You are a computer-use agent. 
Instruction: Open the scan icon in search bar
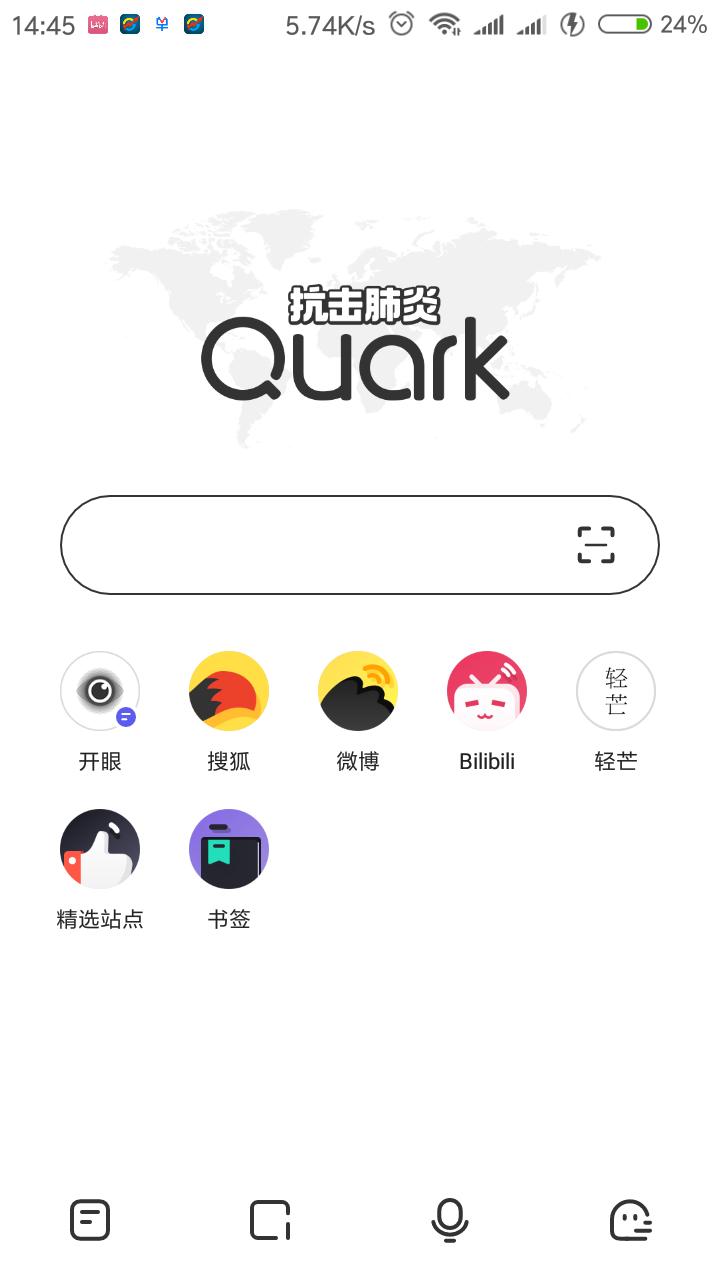596,545
